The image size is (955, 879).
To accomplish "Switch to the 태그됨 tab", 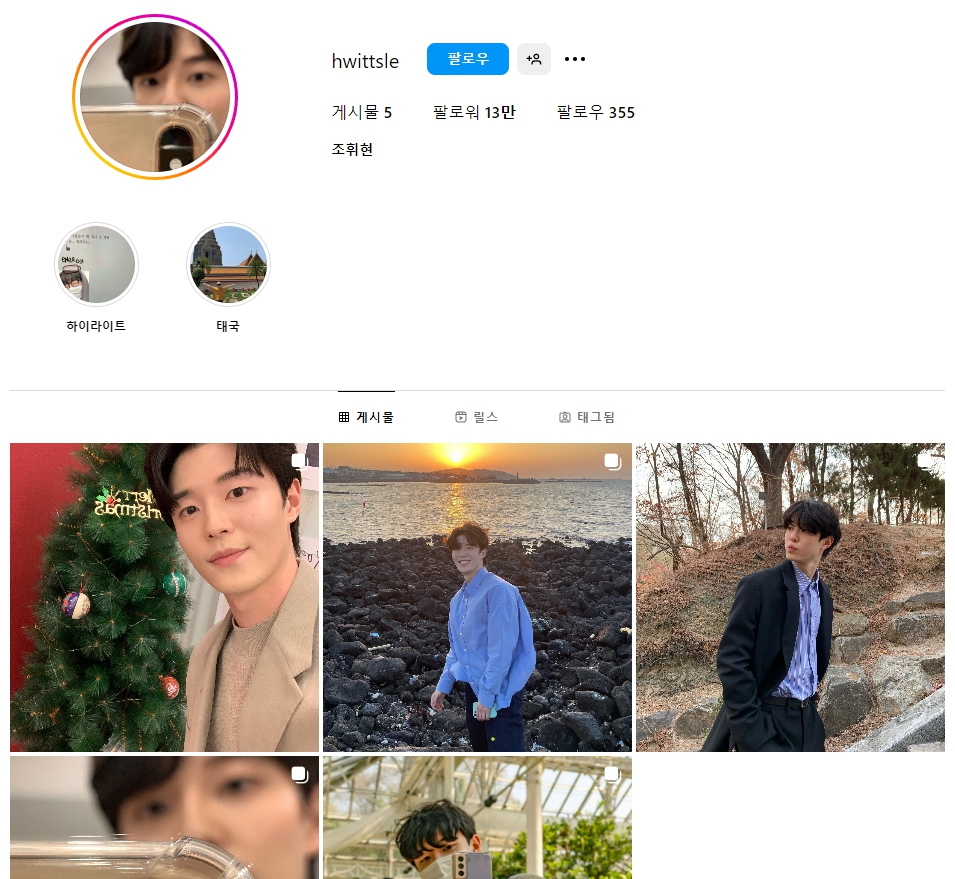I will tap(587, 417).
